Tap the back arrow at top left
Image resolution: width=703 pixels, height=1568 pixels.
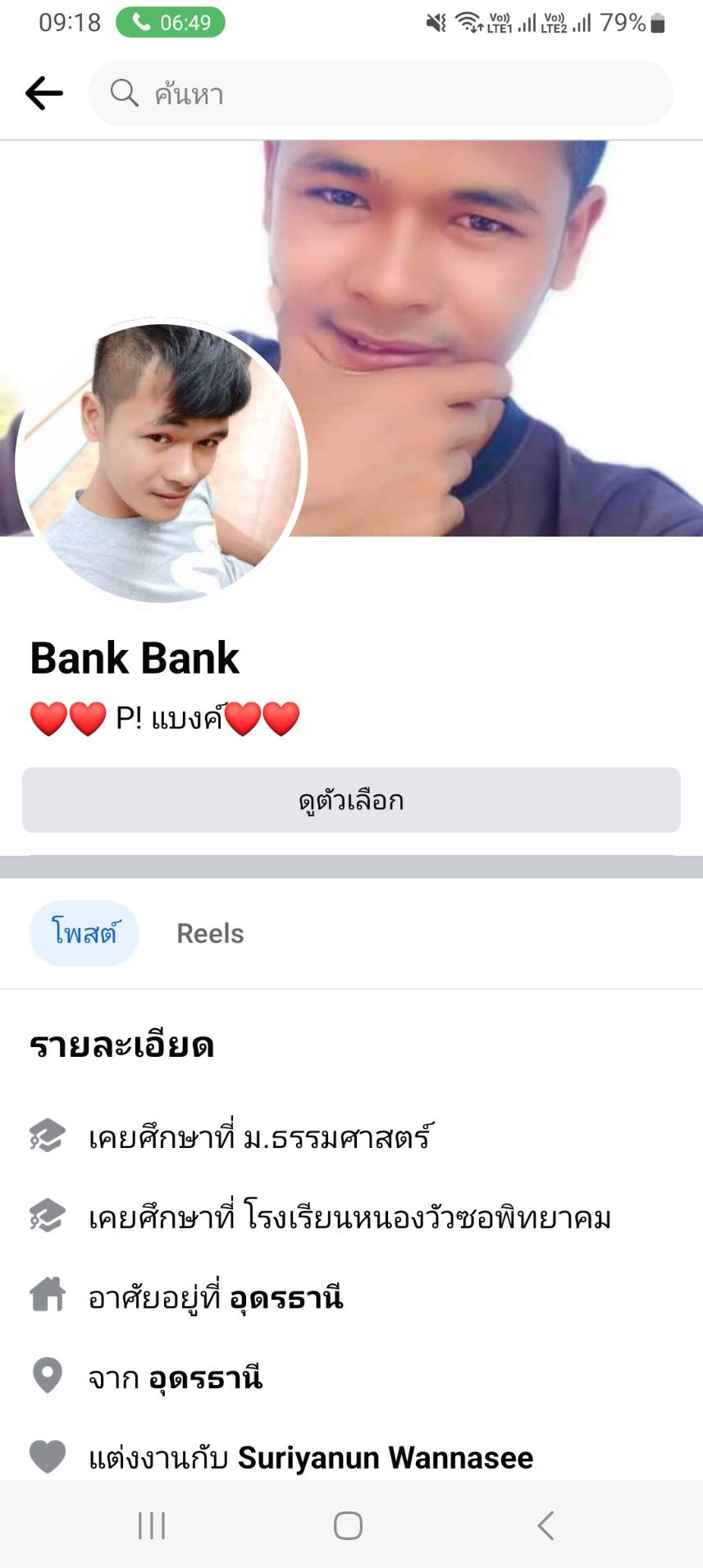point(44,94)
